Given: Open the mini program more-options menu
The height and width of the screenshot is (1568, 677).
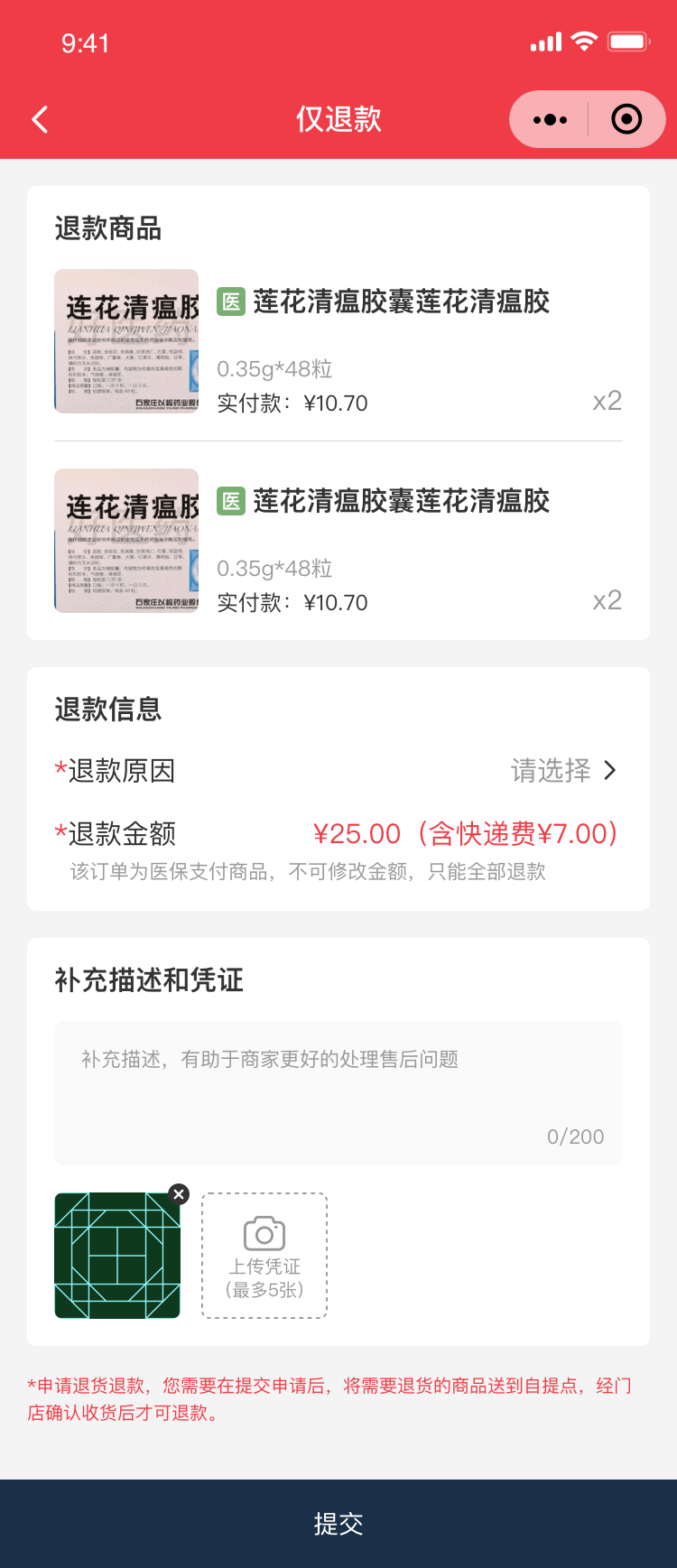Looking at the screenshot, I should [550, 119].
